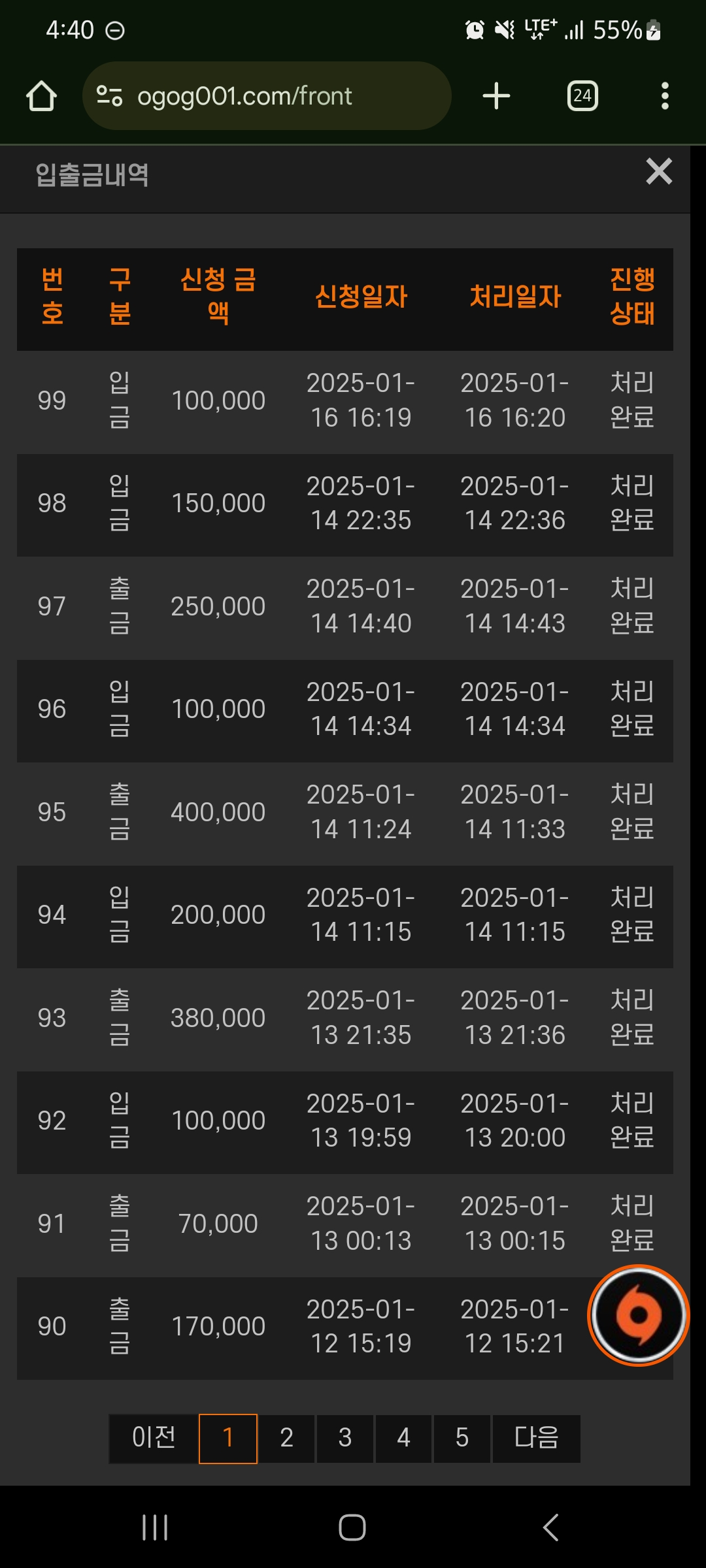Image resolution: width=706 pixels, height=1568 pixels.
Task: Go to the next page with 다음
Action: point(537,1438)
